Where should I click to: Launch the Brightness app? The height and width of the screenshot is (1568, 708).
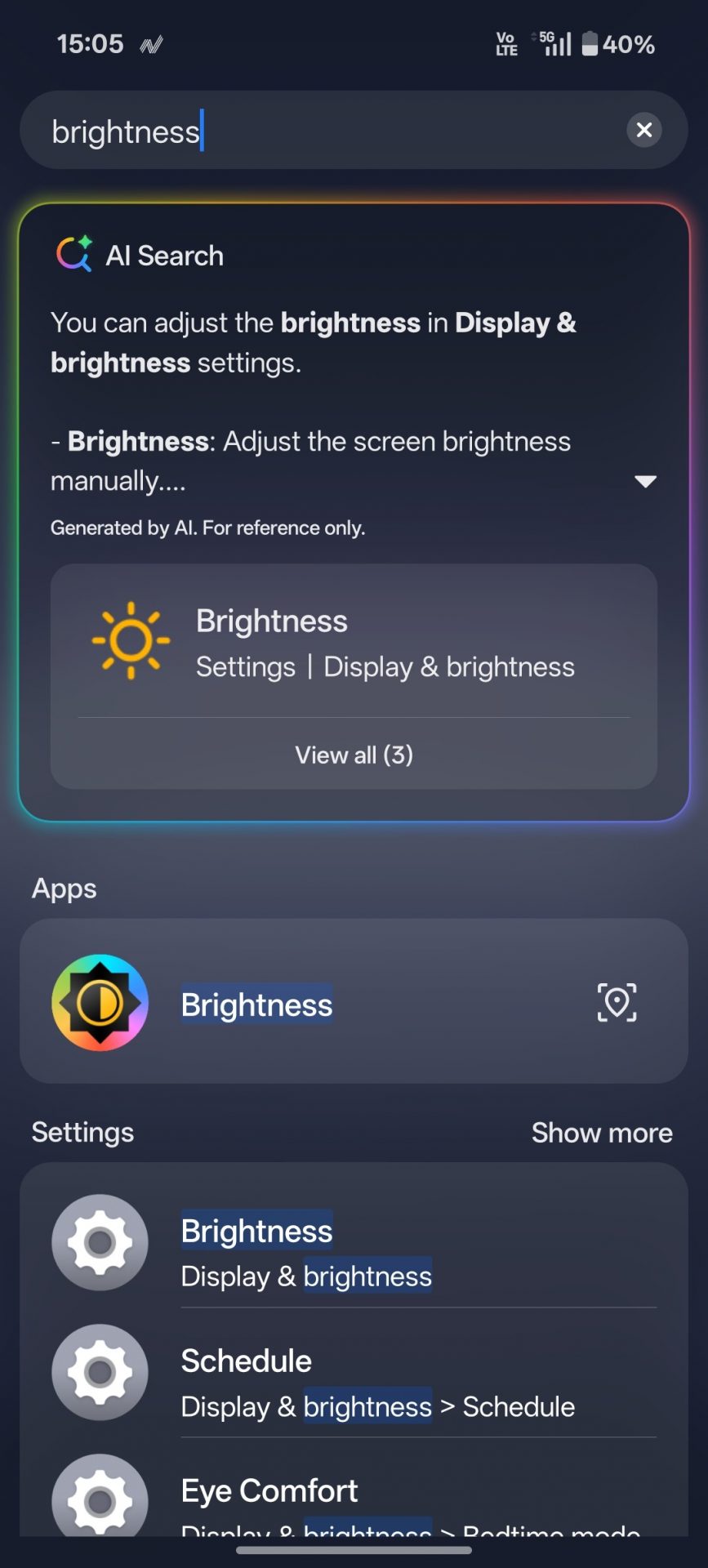256,1004
